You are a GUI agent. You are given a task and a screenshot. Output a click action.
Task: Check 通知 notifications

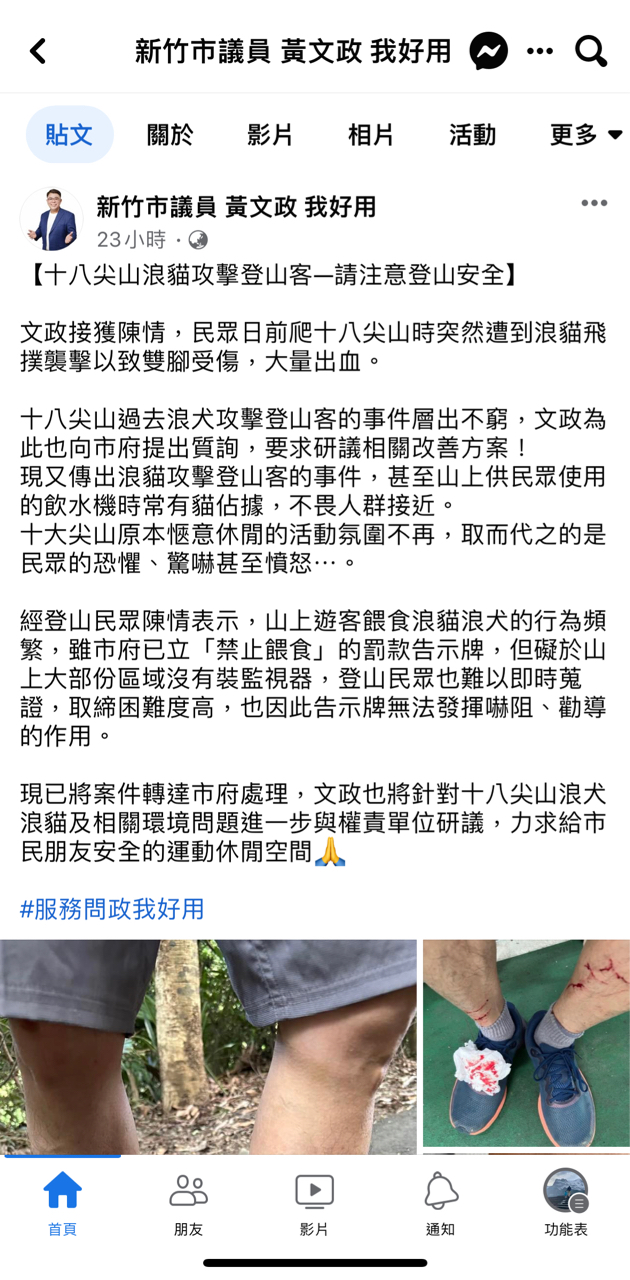click(440, 1204)
